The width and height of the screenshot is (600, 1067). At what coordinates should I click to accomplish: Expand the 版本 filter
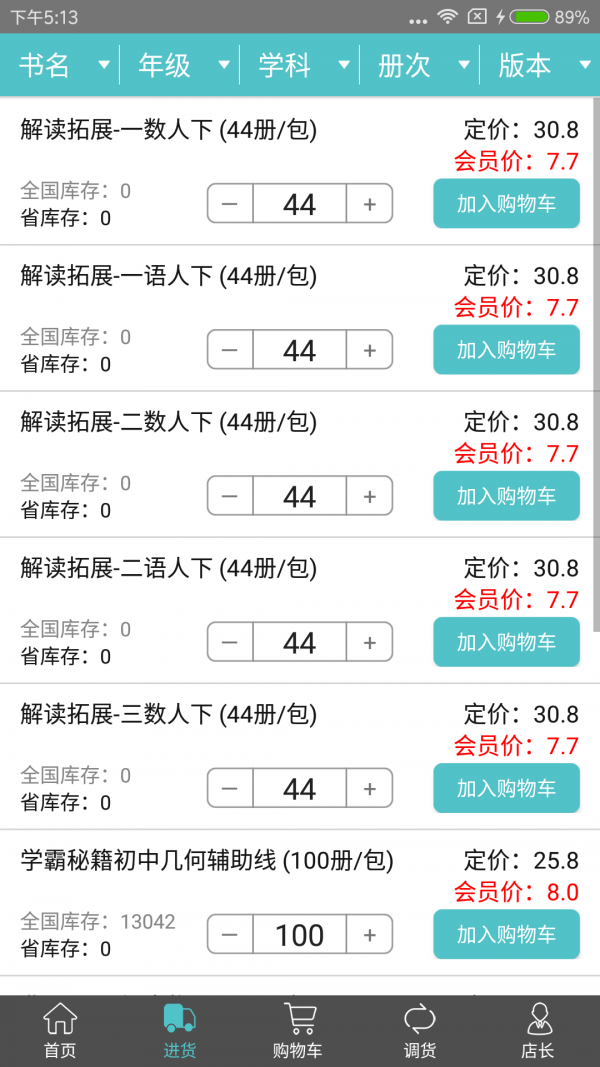(541, 66)
